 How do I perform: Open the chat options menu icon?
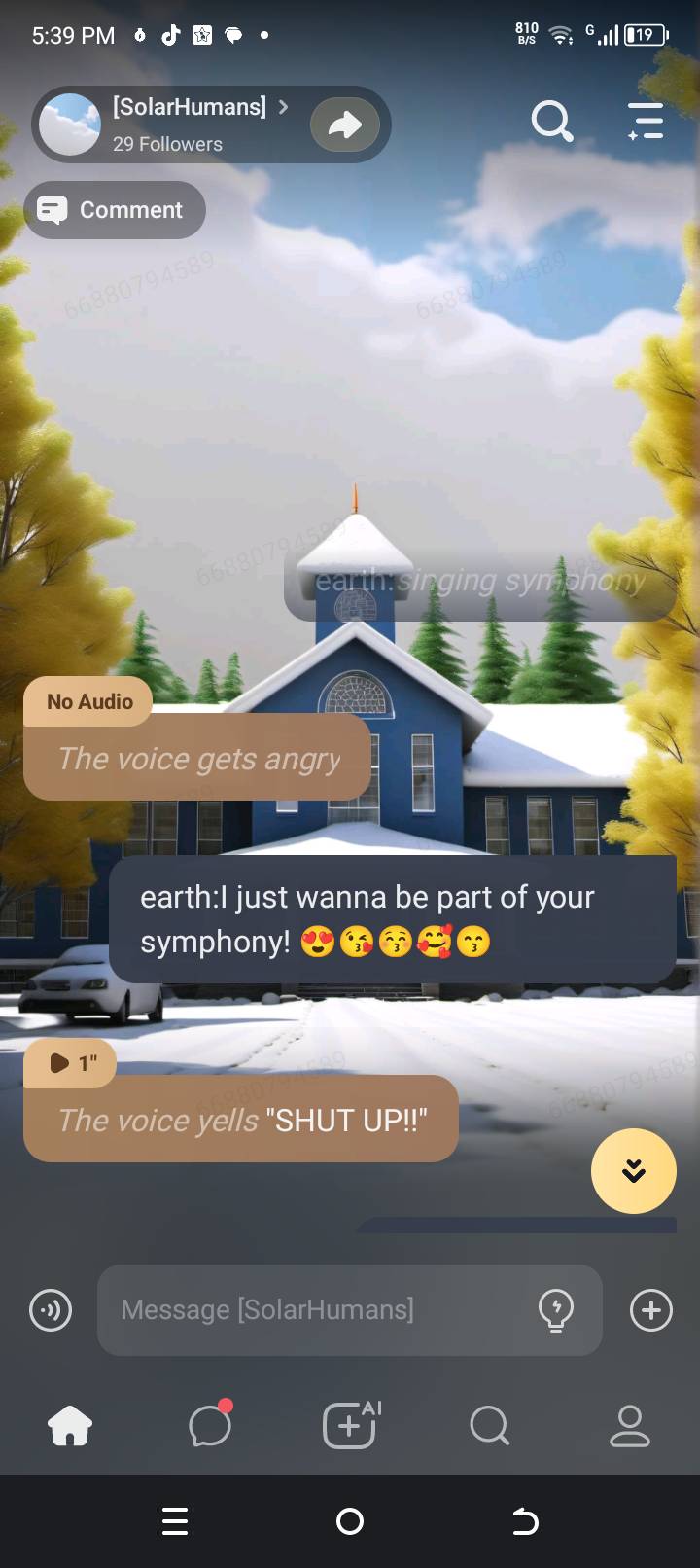click(x=645, y=123)
